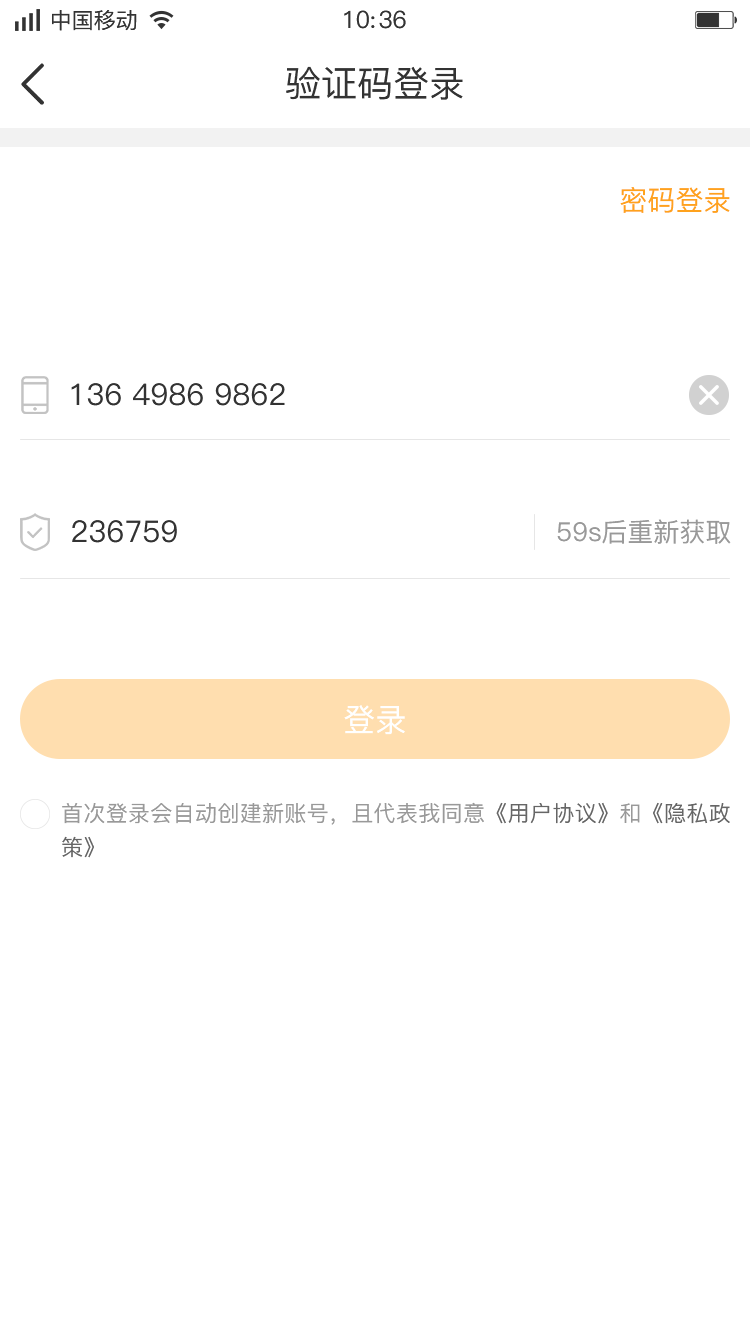Tap the 59s后重新获取 resend code button
Image resolution: width=750 pixels, height=1334 pixels.
(643, 532)
